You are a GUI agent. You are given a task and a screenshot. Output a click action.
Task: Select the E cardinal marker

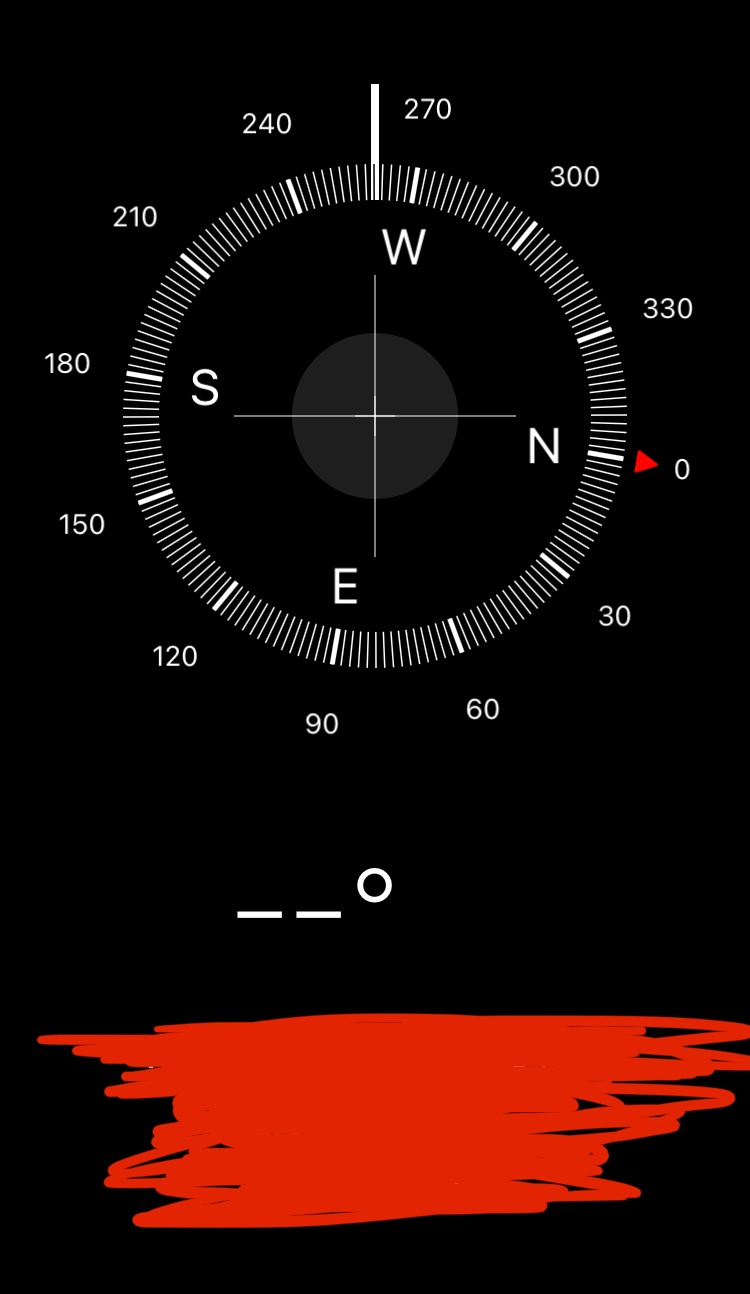click(x=345, y=588)
